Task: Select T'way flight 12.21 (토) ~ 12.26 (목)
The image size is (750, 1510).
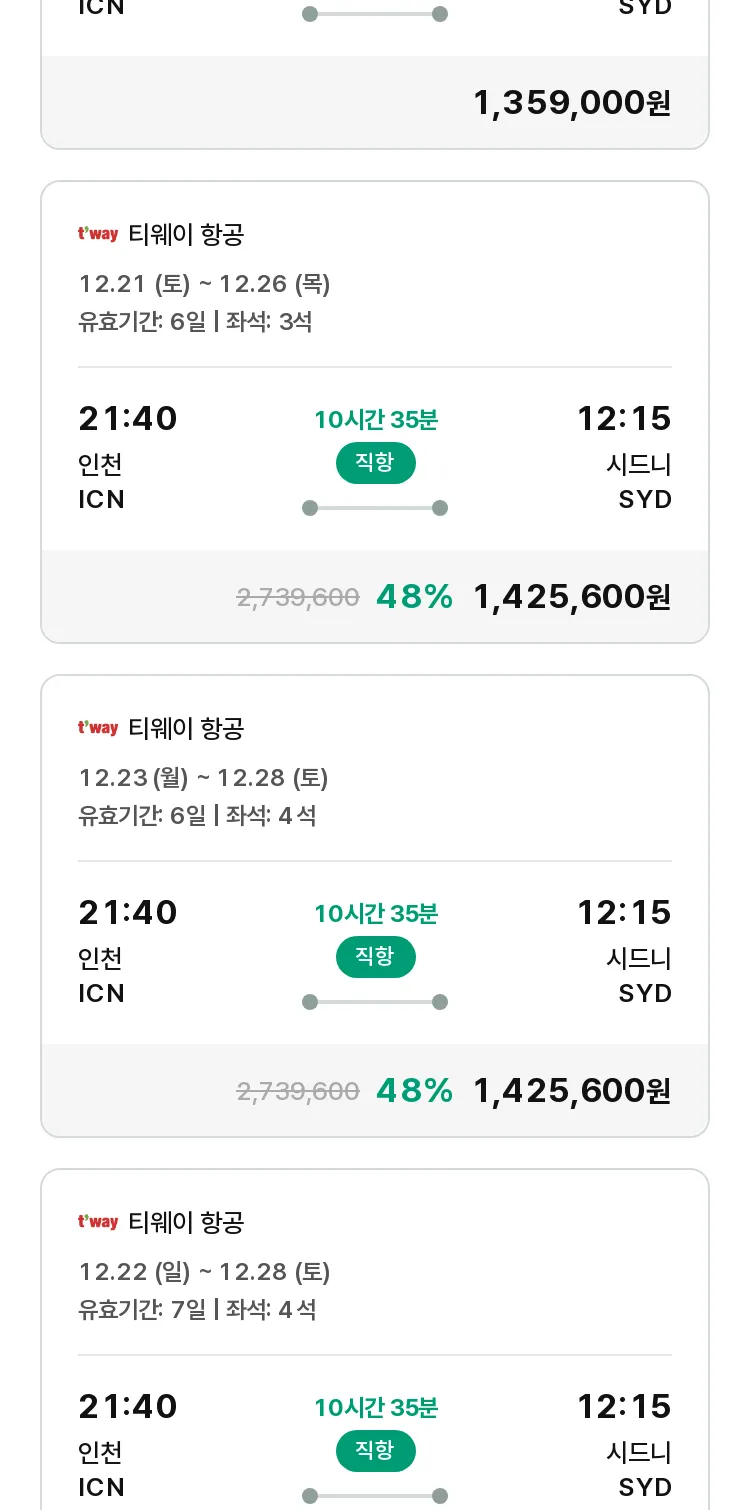Action: coord(375,412)
